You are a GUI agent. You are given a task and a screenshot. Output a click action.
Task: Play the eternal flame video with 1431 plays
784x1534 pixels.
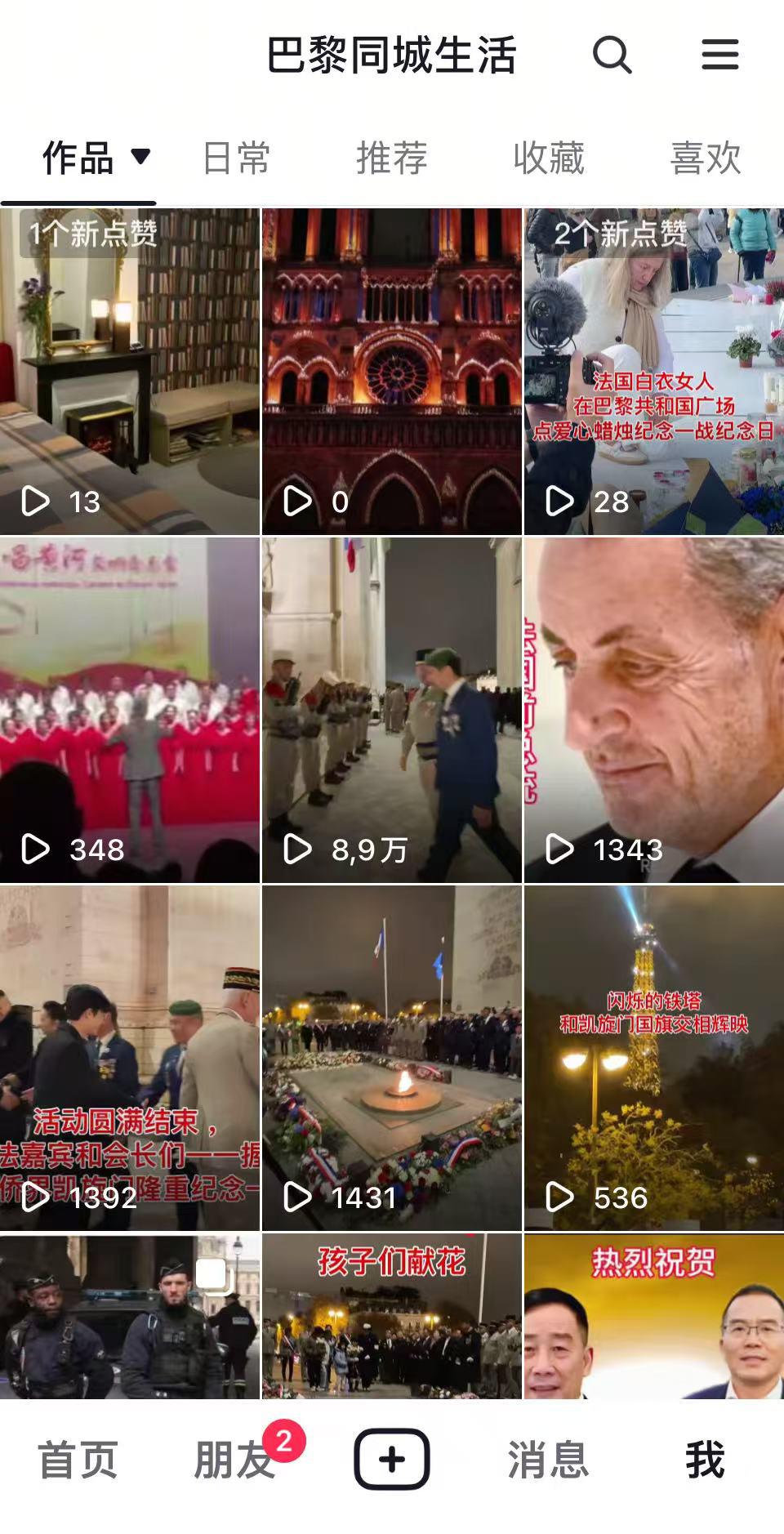pos(392,1058)
